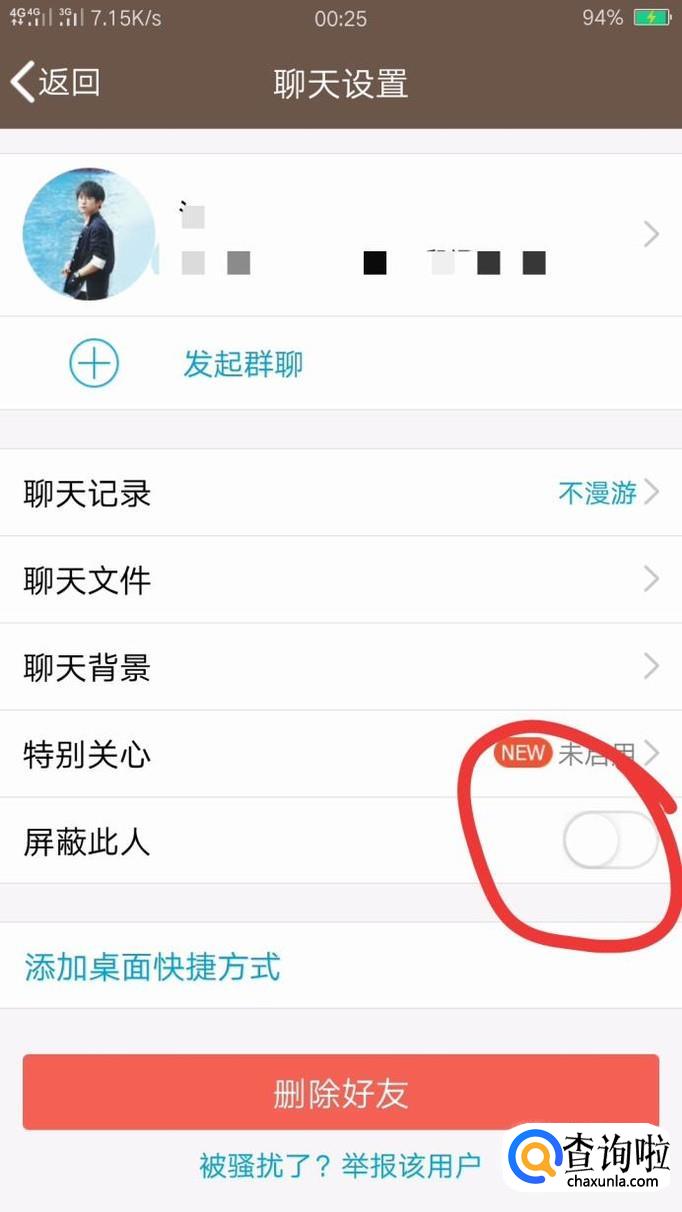Go back using the 返回 button
Viewport: 682px width, 1212px height.
[x=56, y=82]
